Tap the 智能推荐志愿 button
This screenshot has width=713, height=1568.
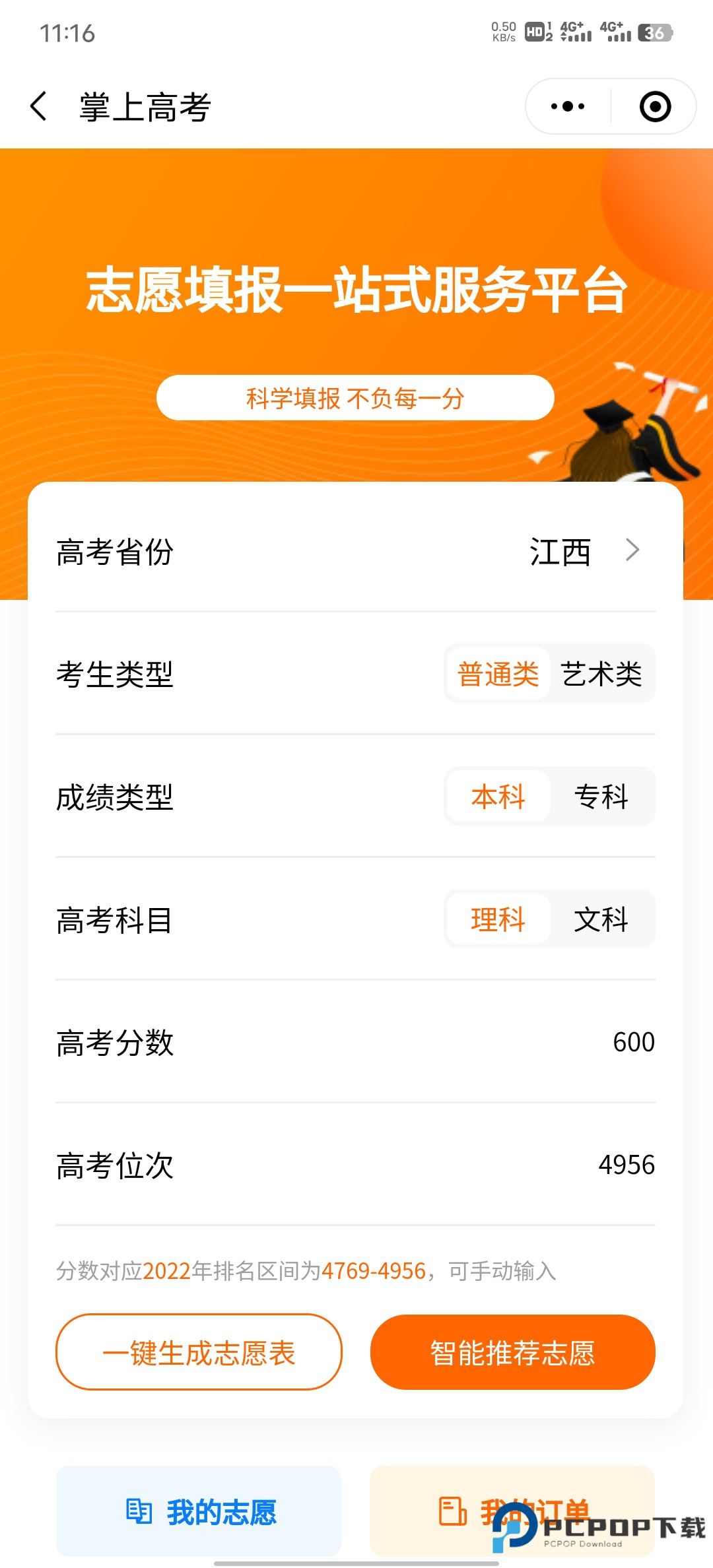512,1352
